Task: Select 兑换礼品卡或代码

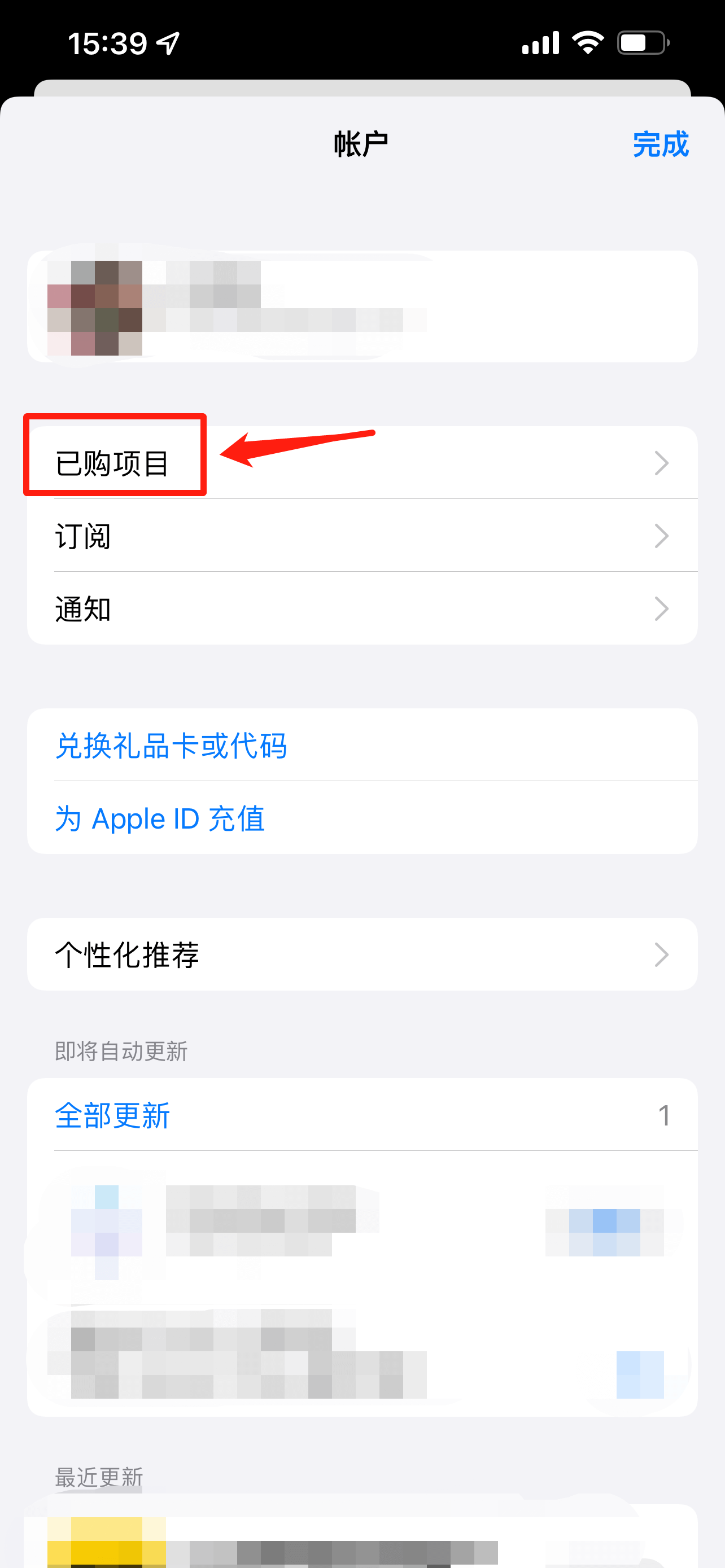Action: coord(171,746)
